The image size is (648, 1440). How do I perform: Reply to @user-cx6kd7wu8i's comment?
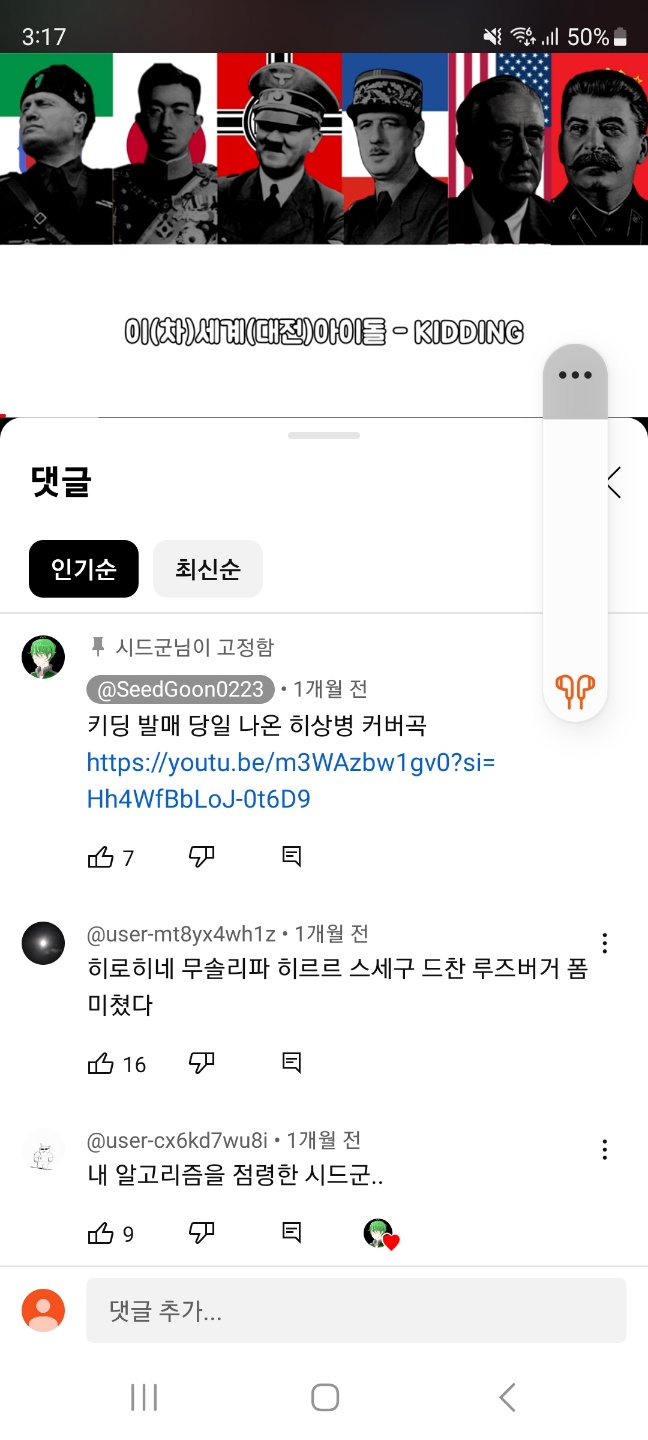click(x=291, y=1234)
